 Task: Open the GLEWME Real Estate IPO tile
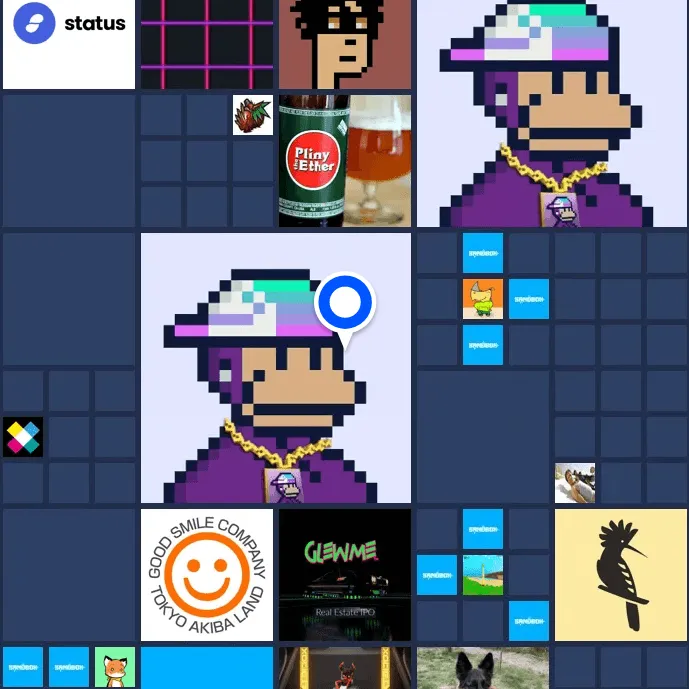344,575
